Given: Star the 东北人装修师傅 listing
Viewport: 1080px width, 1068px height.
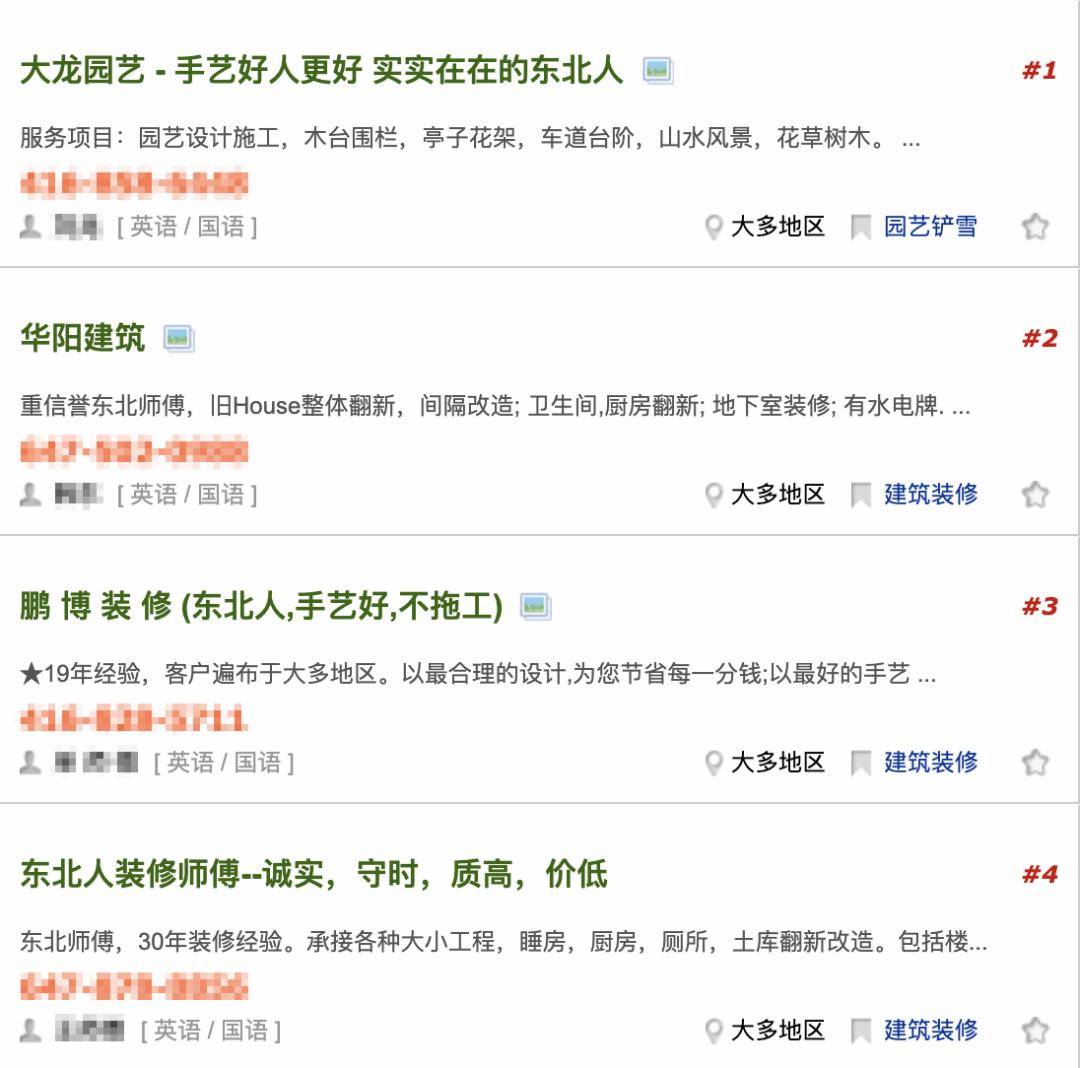Looking at the screenshot, I should pos(1035,1030).
